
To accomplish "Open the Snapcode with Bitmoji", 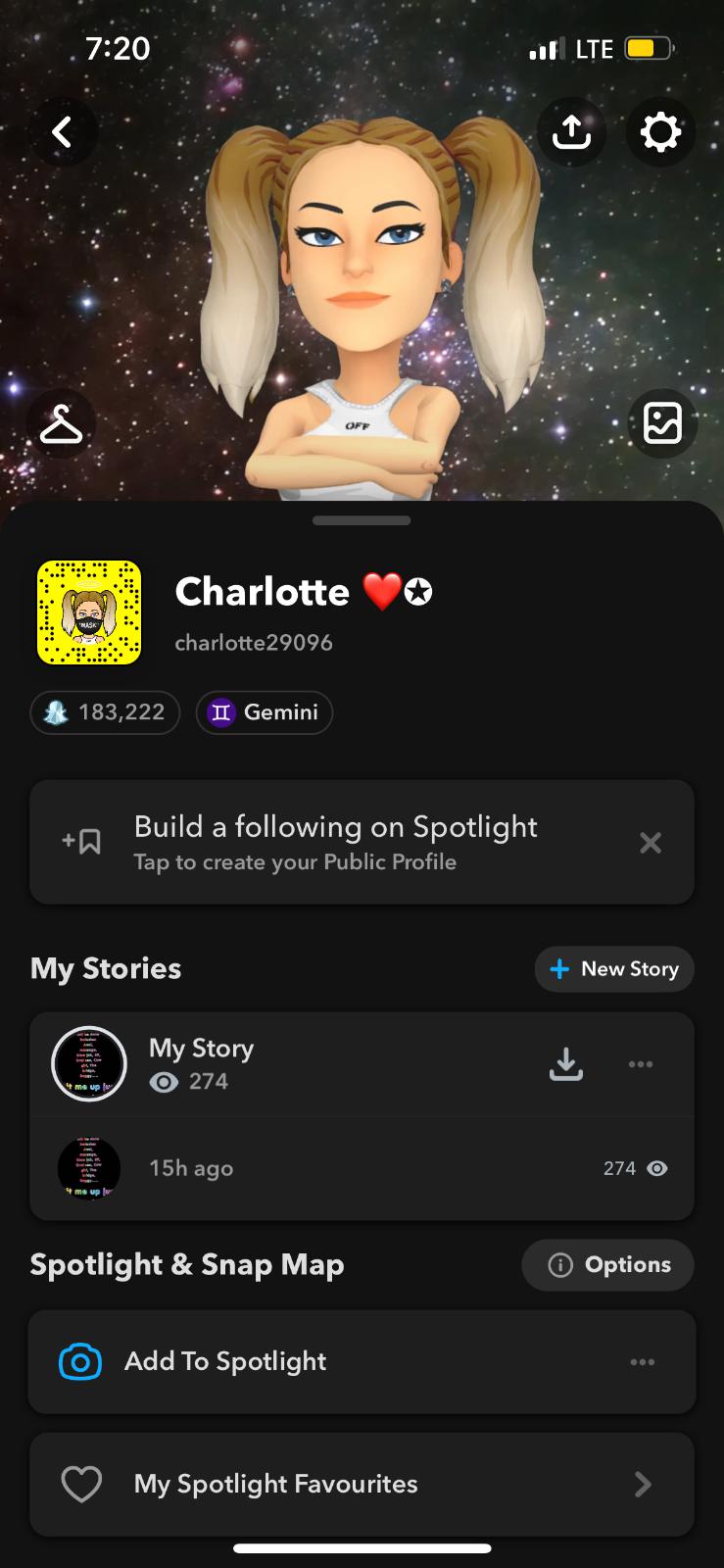I will (89, 612).
